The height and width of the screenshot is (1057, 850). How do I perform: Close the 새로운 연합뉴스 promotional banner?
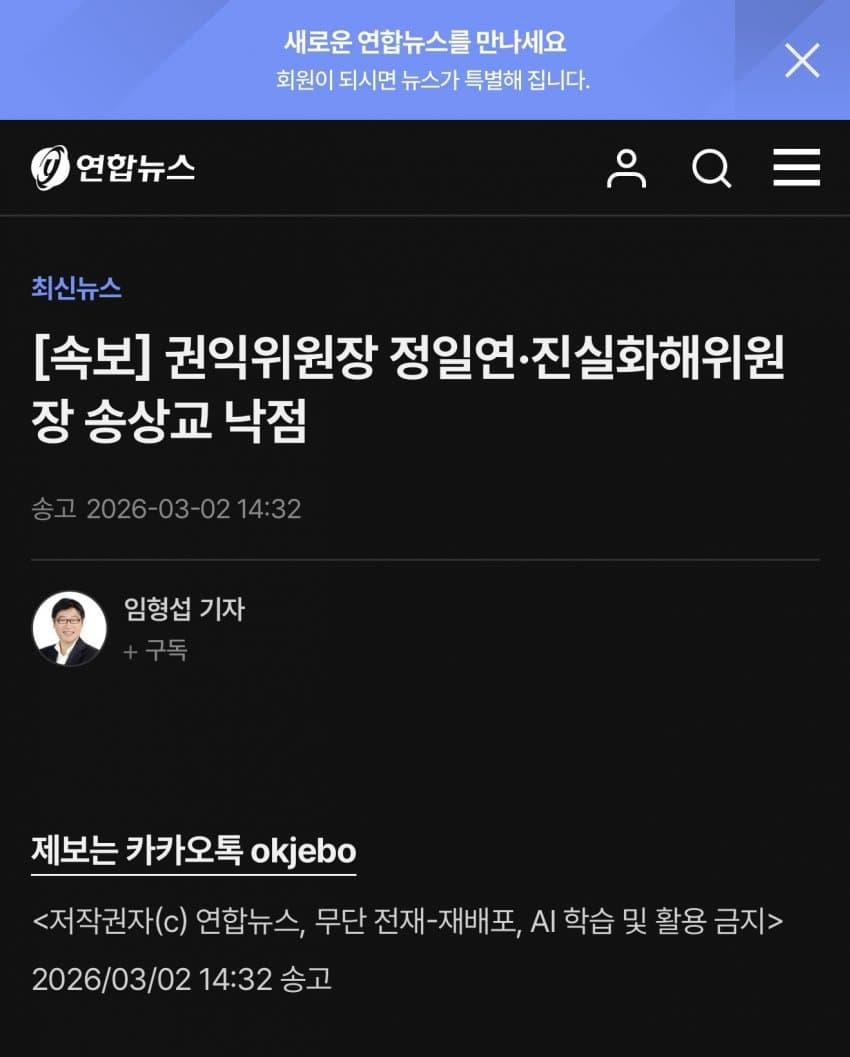[800, 62]
